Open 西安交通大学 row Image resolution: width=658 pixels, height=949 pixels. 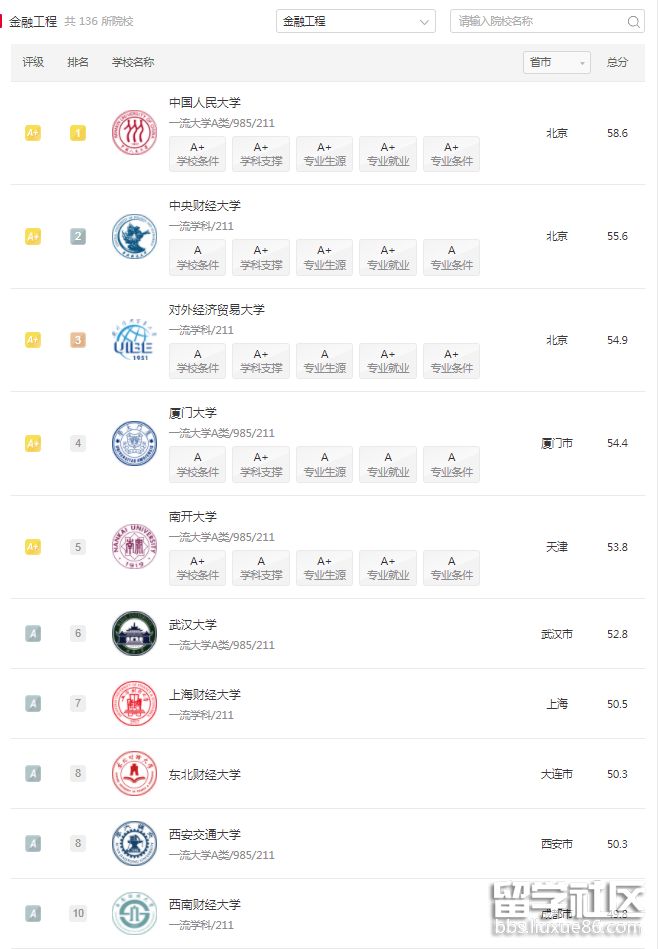[204, 834]
